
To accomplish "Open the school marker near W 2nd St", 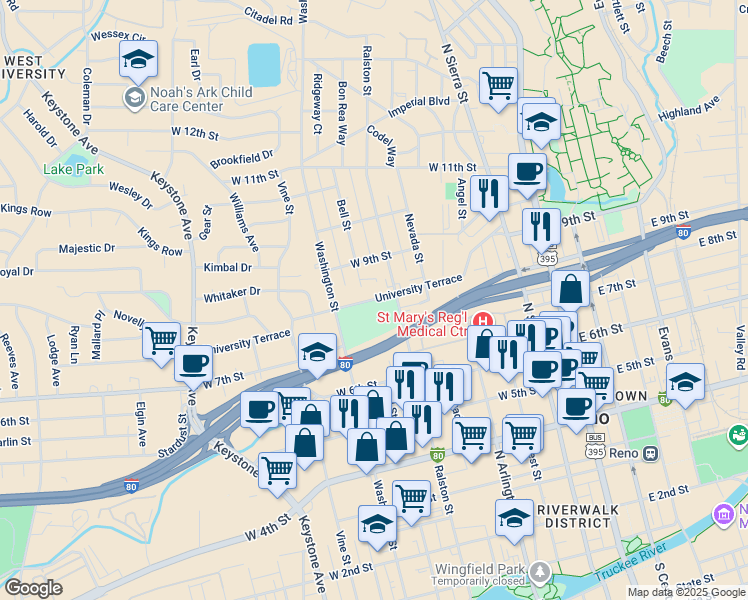I will pyautogui.click(x=377, y=524).
